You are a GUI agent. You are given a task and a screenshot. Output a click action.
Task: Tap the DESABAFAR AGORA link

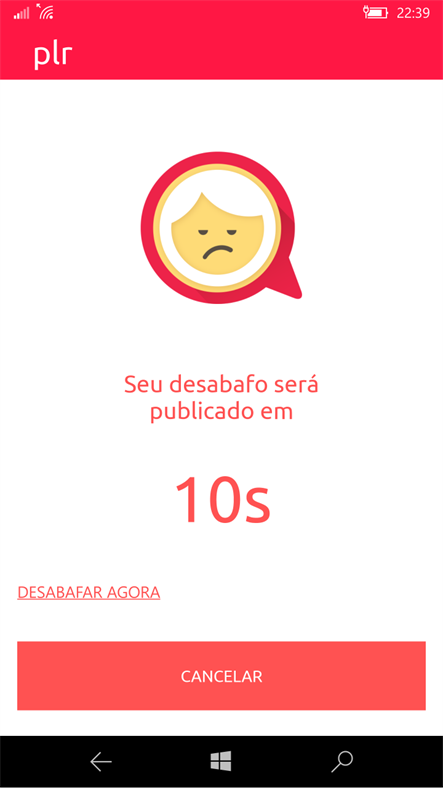click(x=89, y=593)
